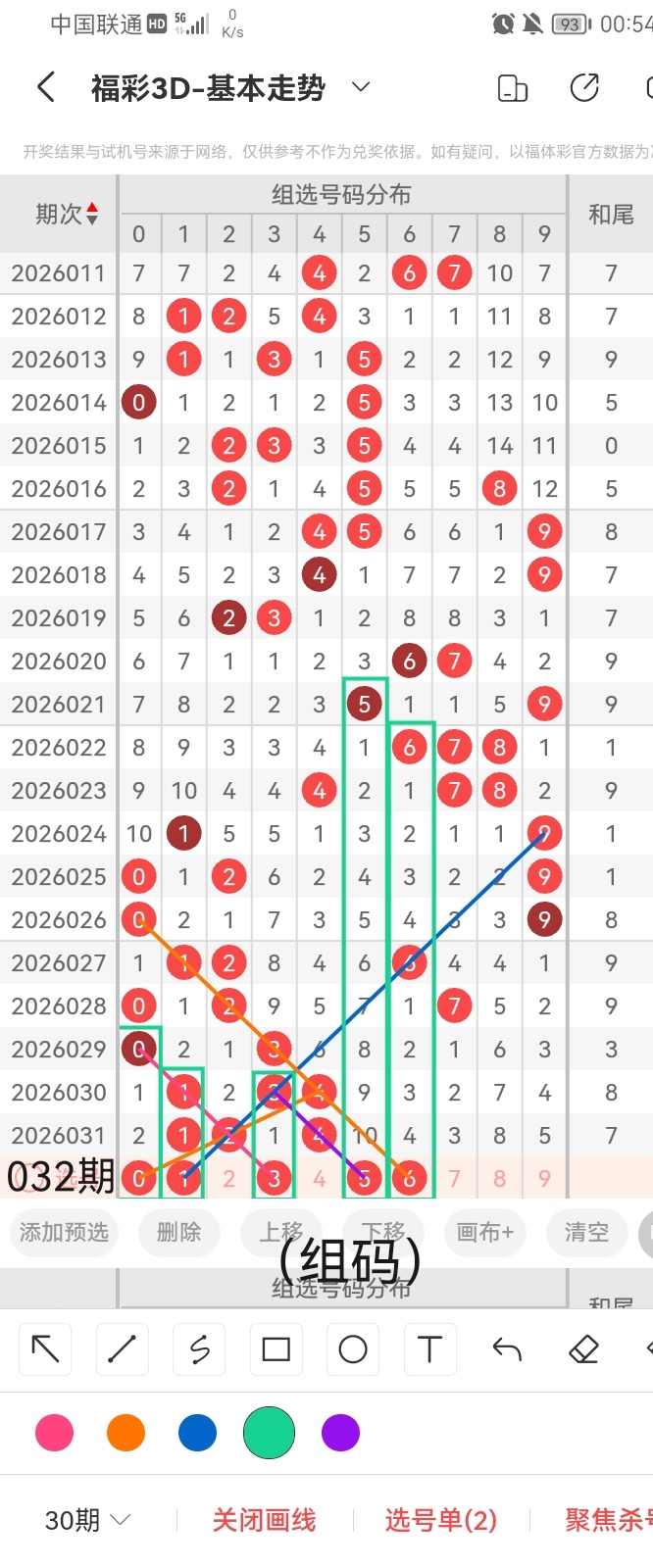This screenshot has height=1568, width=653.
Task: Pick the rectangle drawing tool
Action: point(276,1349)
